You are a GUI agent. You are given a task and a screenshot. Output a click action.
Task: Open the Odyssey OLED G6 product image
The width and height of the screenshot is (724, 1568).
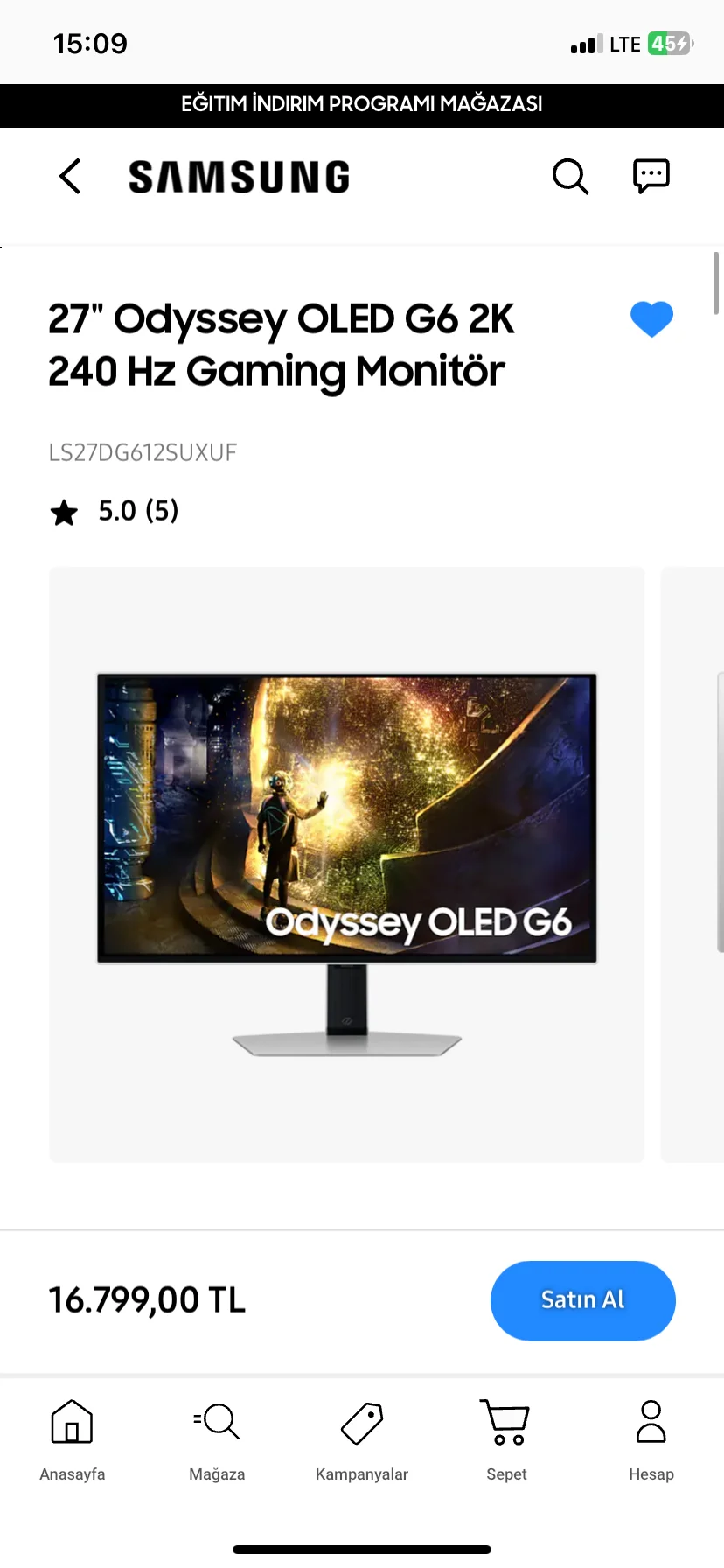[x=347, y=864]
